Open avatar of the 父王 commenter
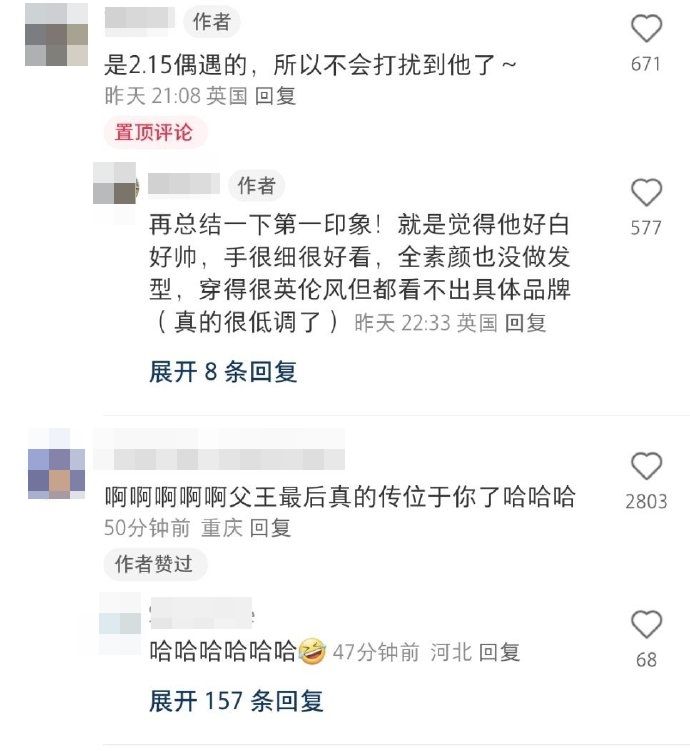690x751 pixels. tap(56, 463)
